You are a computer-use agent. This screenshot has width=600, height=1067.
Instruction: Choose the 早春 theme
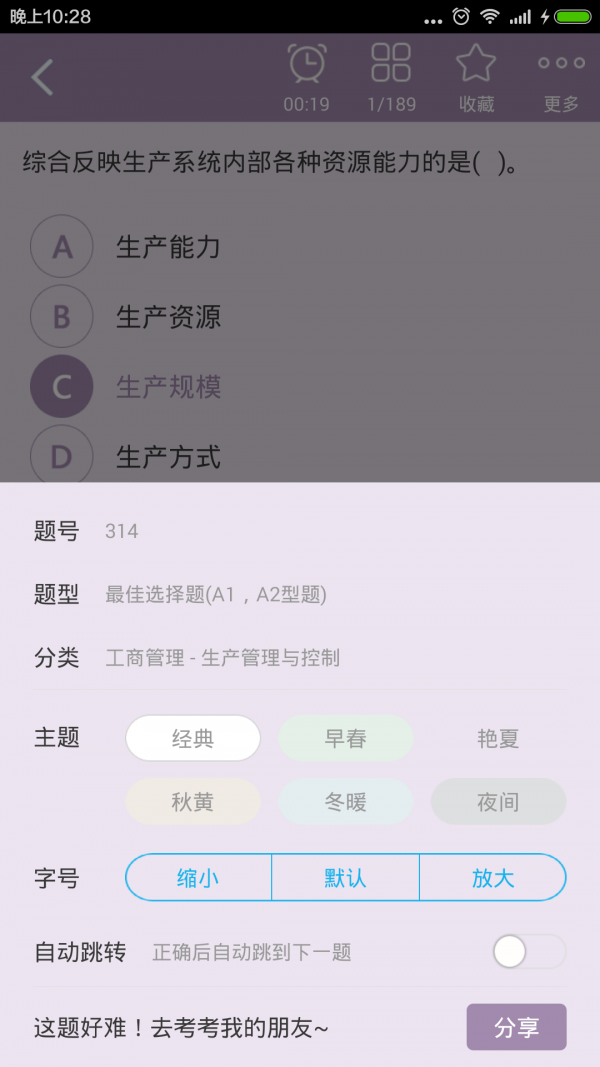tap(345, 739)
